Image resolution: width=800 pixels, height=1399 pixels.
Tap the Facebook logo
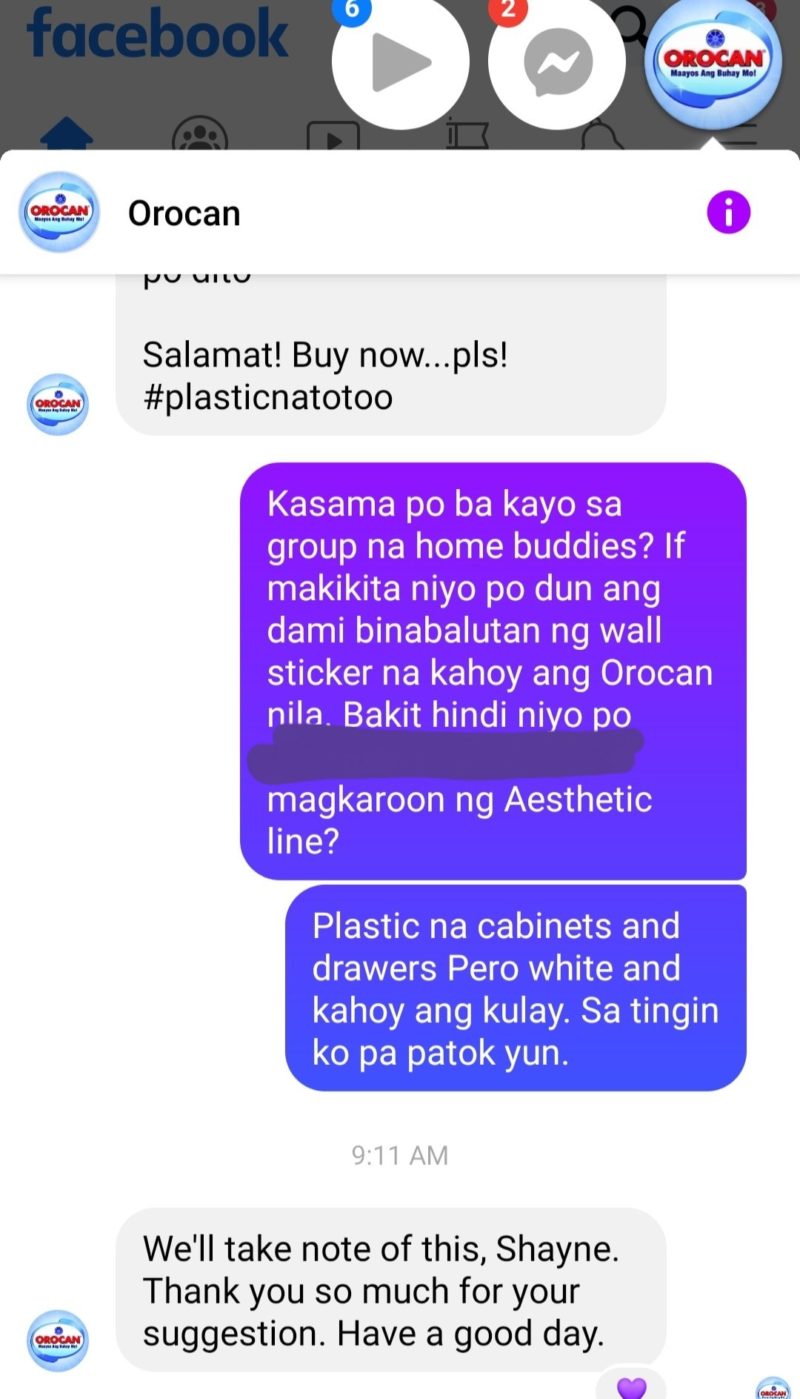[155, 32]
